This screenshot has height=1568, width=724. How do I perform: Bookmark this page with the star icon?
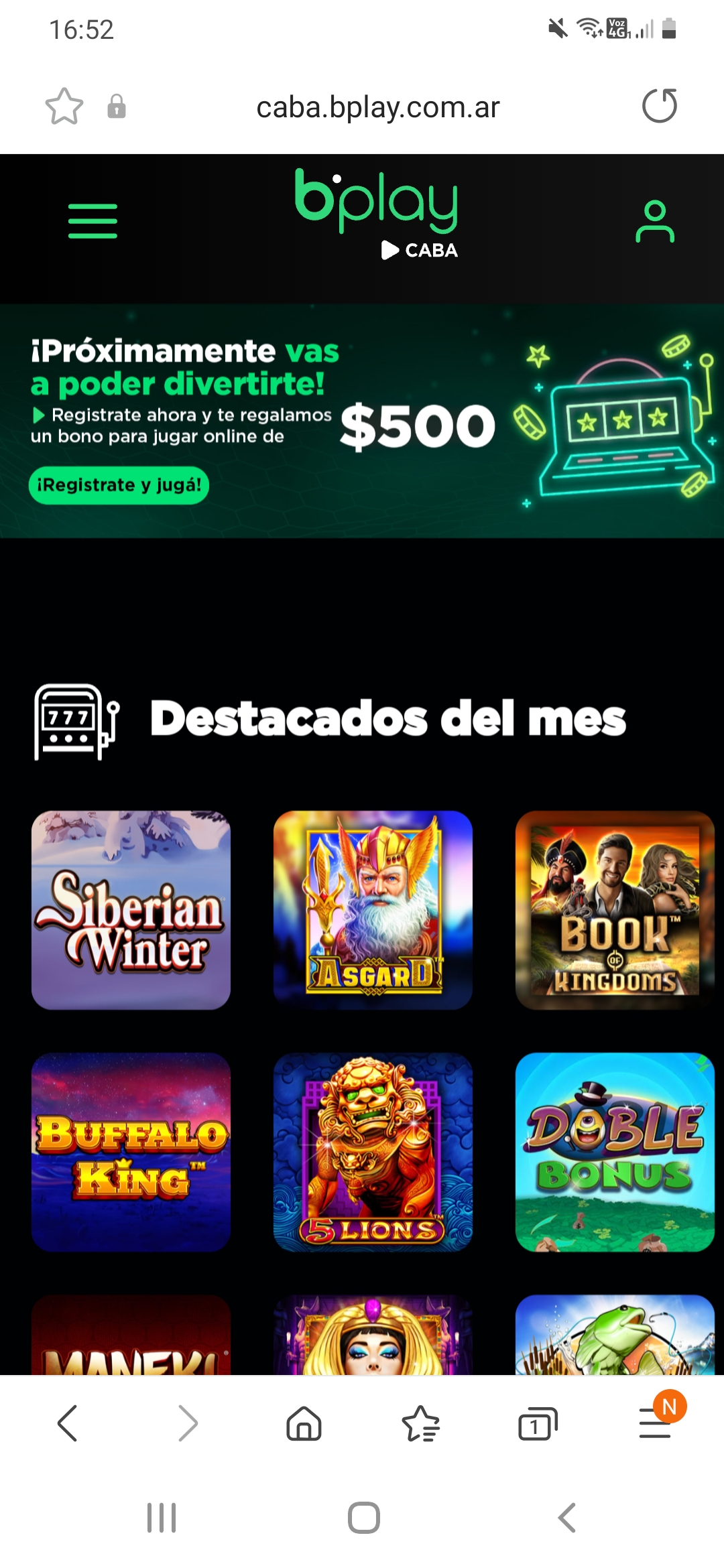[x=64, y=107]
